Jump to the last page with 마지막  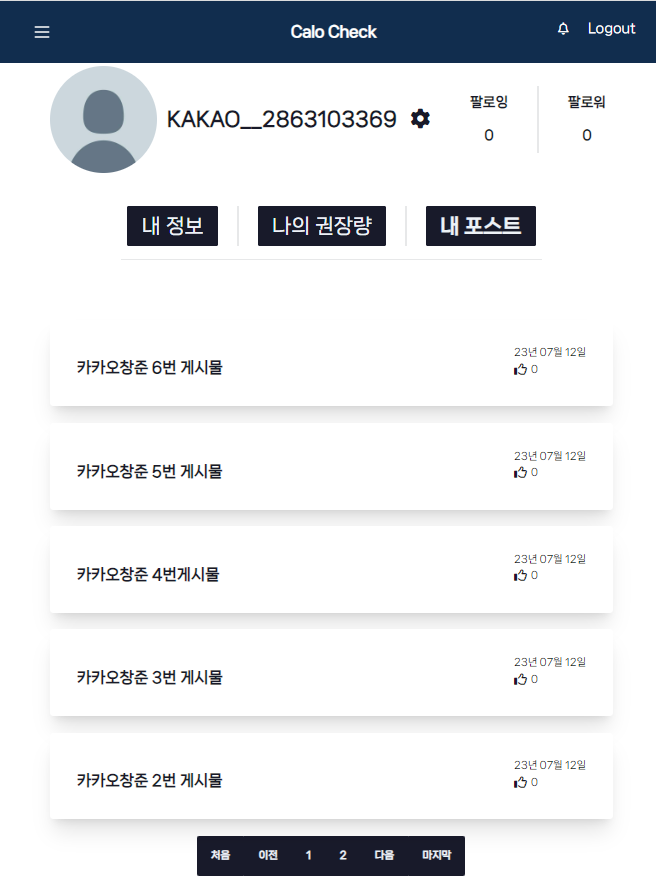click(x=437, y=855)
